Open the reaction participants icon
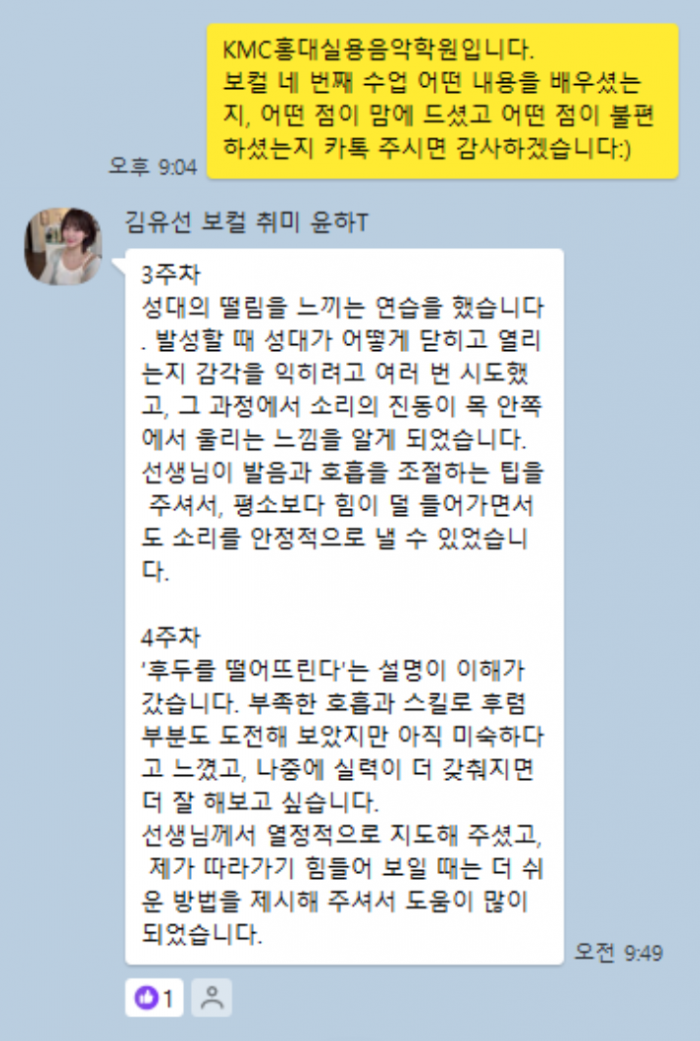 (x=211, y=997)
